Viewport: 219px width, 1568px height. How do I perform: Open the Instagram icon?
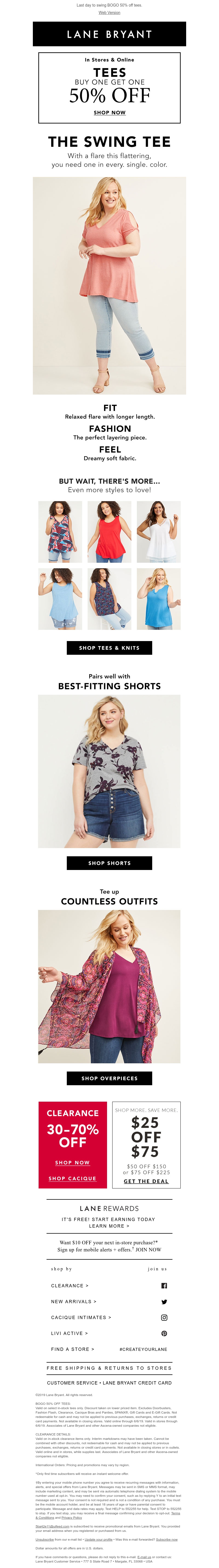164,1317
